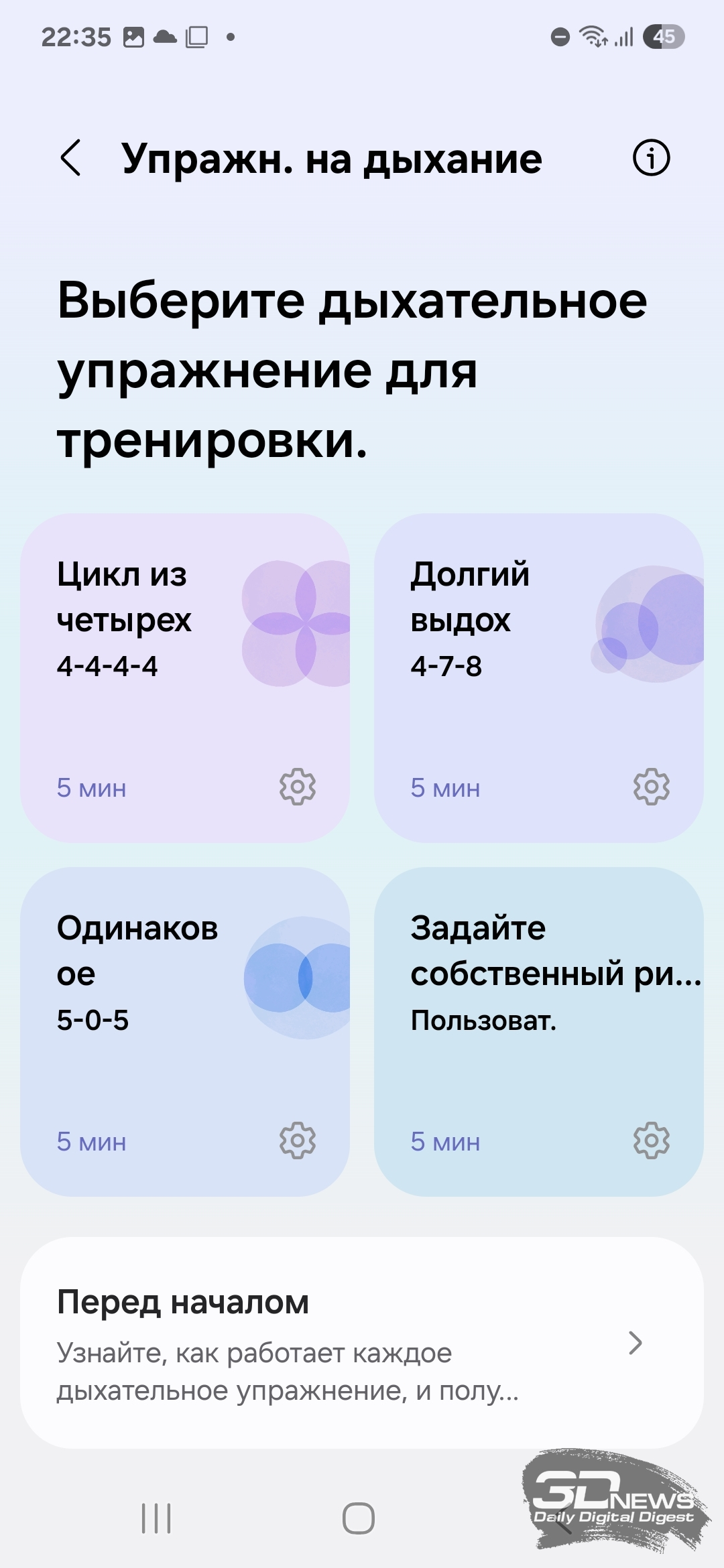Go back from Упражн. на дыхание
The image size is (724, 1568).
click(71, 158)
